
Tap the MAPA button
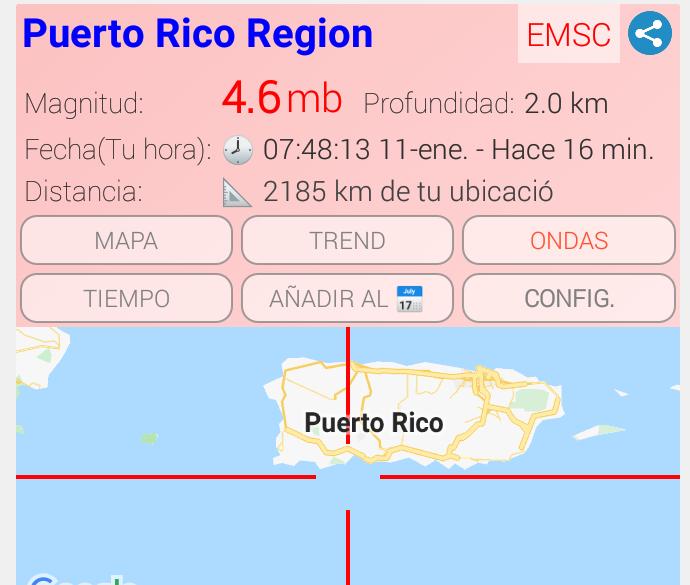(126, 241)
